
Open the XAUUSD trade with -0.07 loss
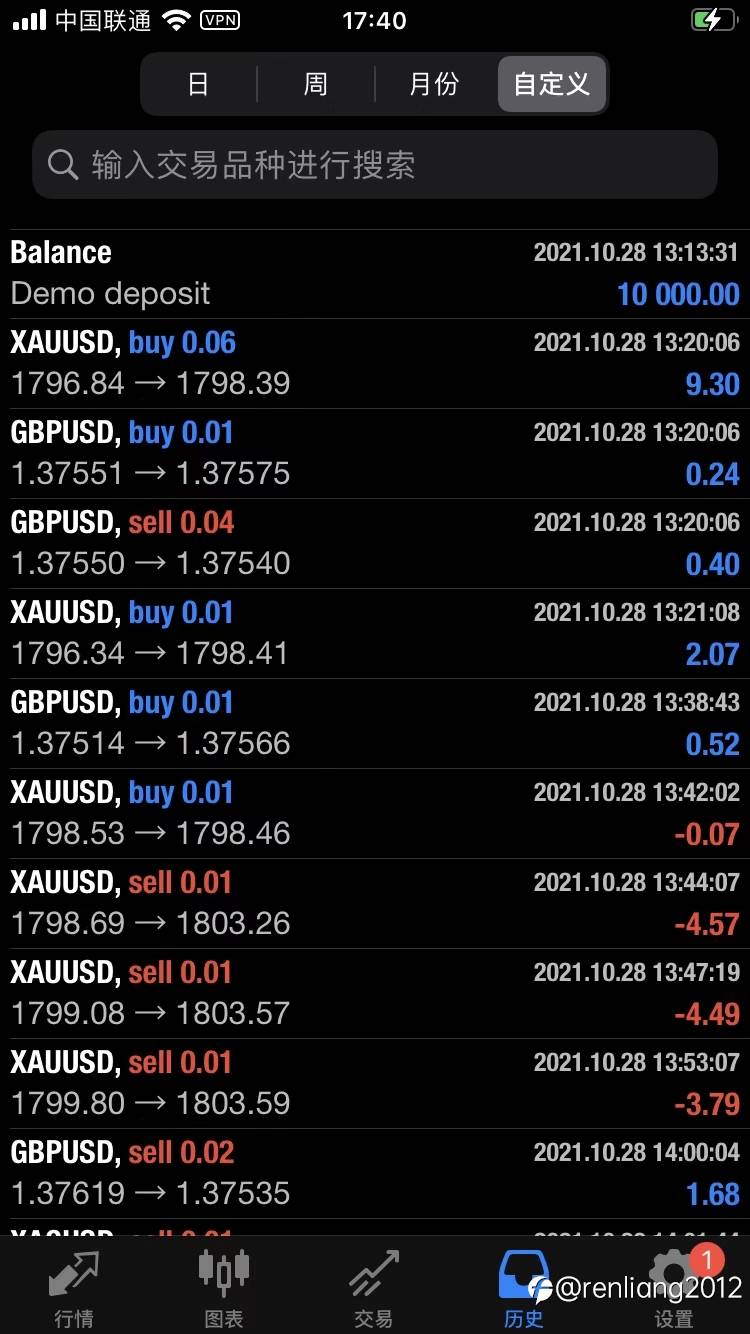point(375,813)
